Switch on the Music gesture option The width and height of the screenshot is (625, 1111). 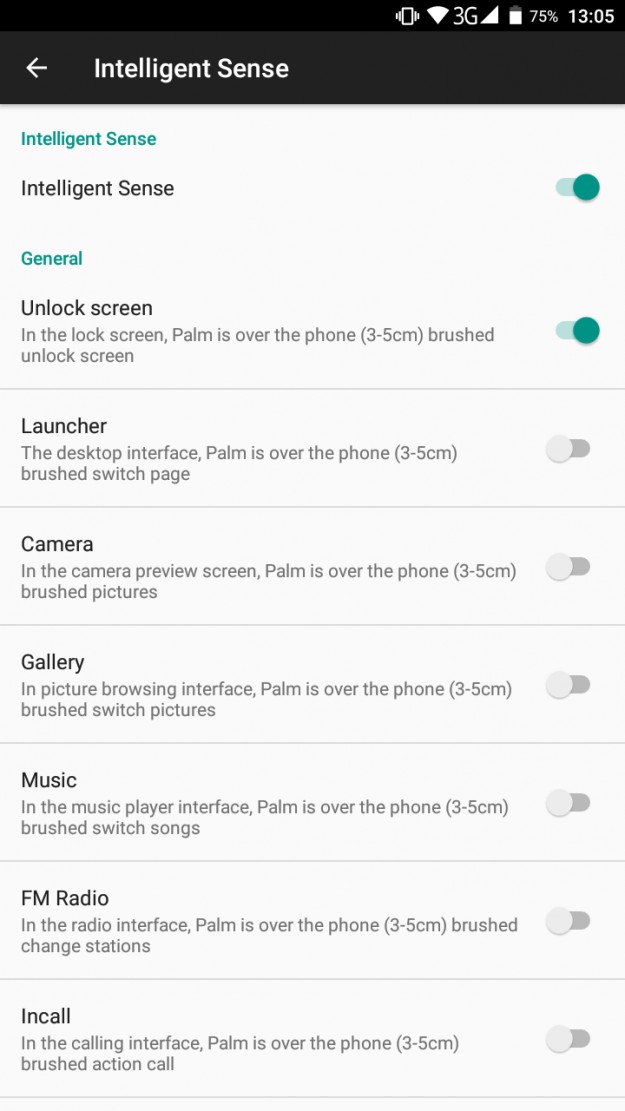click(569, 803)
